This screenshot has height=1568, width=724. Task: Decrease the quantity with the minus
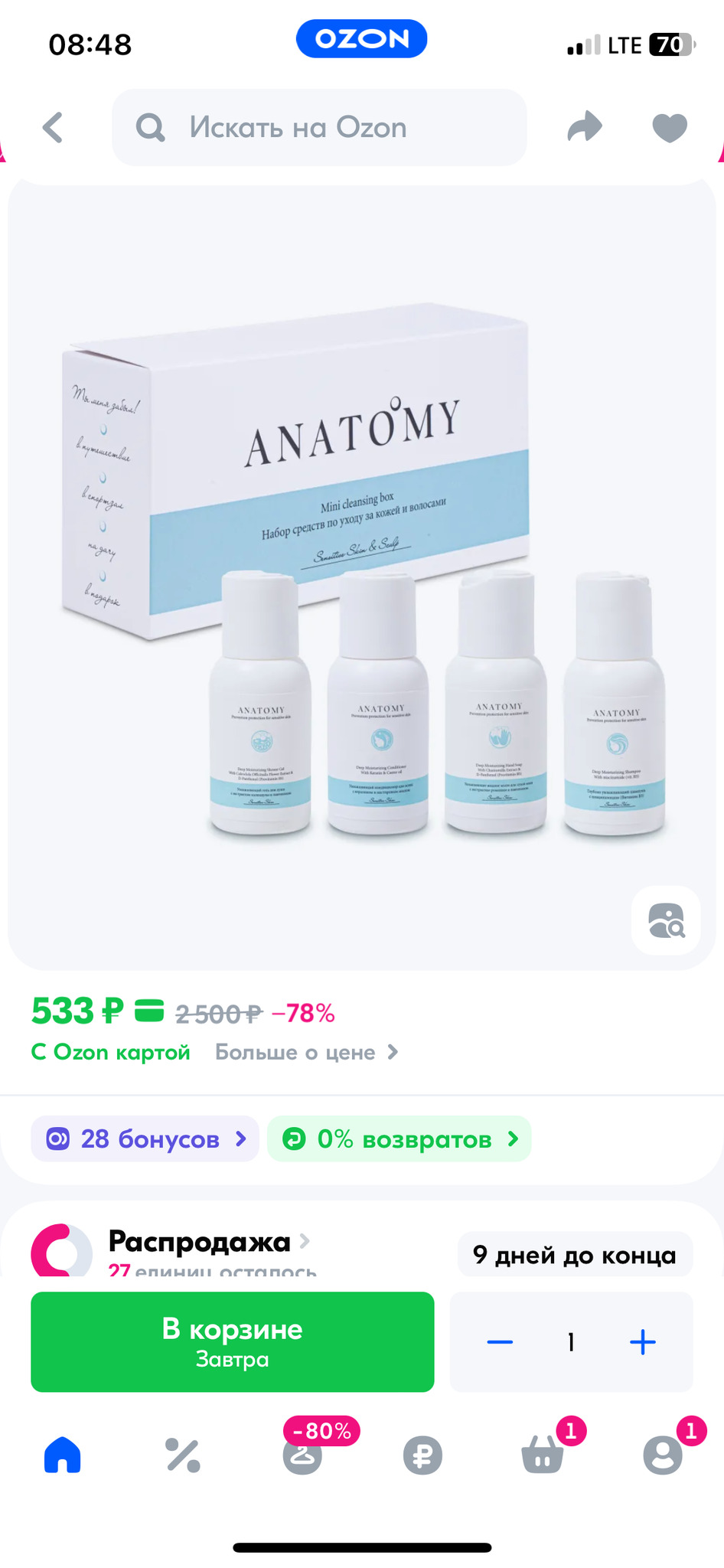pyautogui.click(x=500, y=1341)
